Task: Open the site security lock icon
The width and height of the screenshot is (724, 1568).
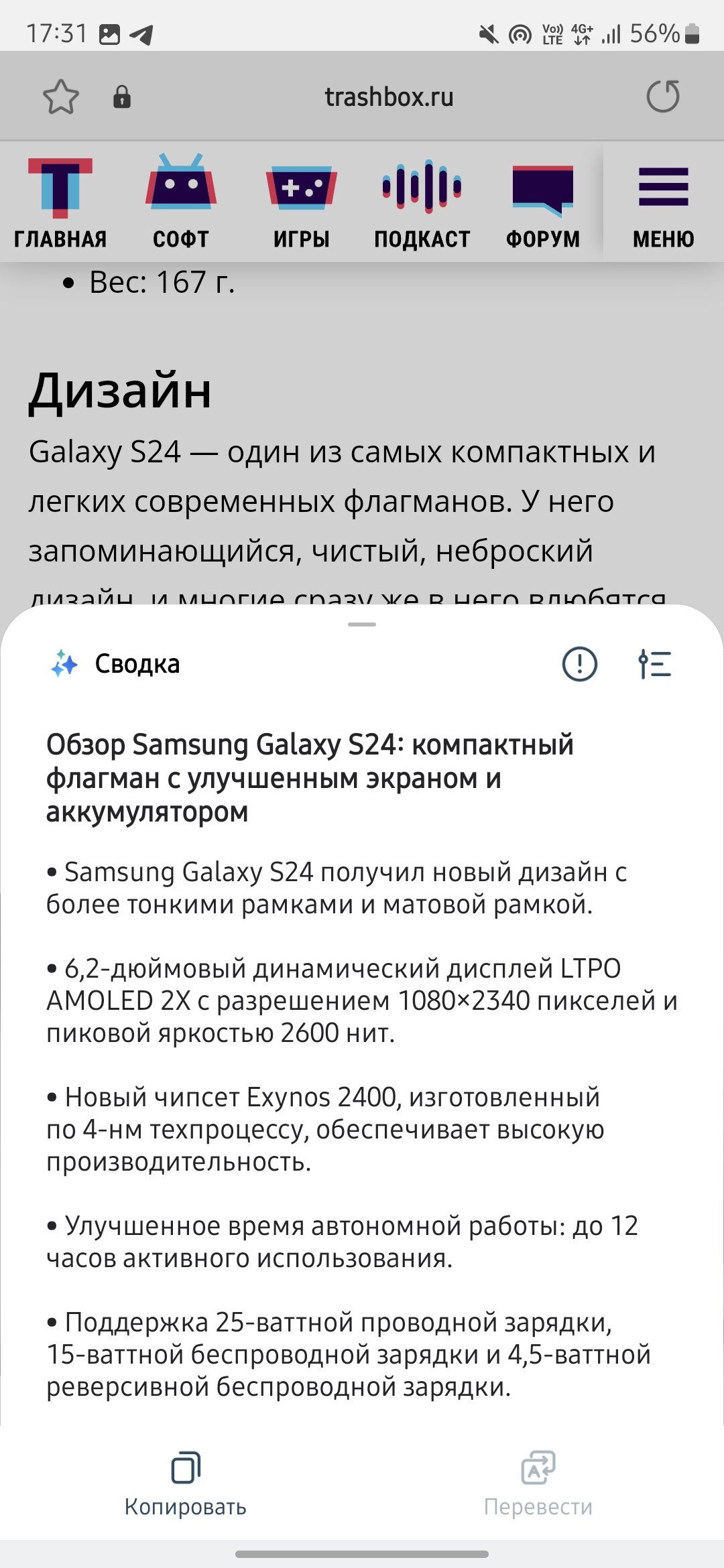Action: (122, 97)
